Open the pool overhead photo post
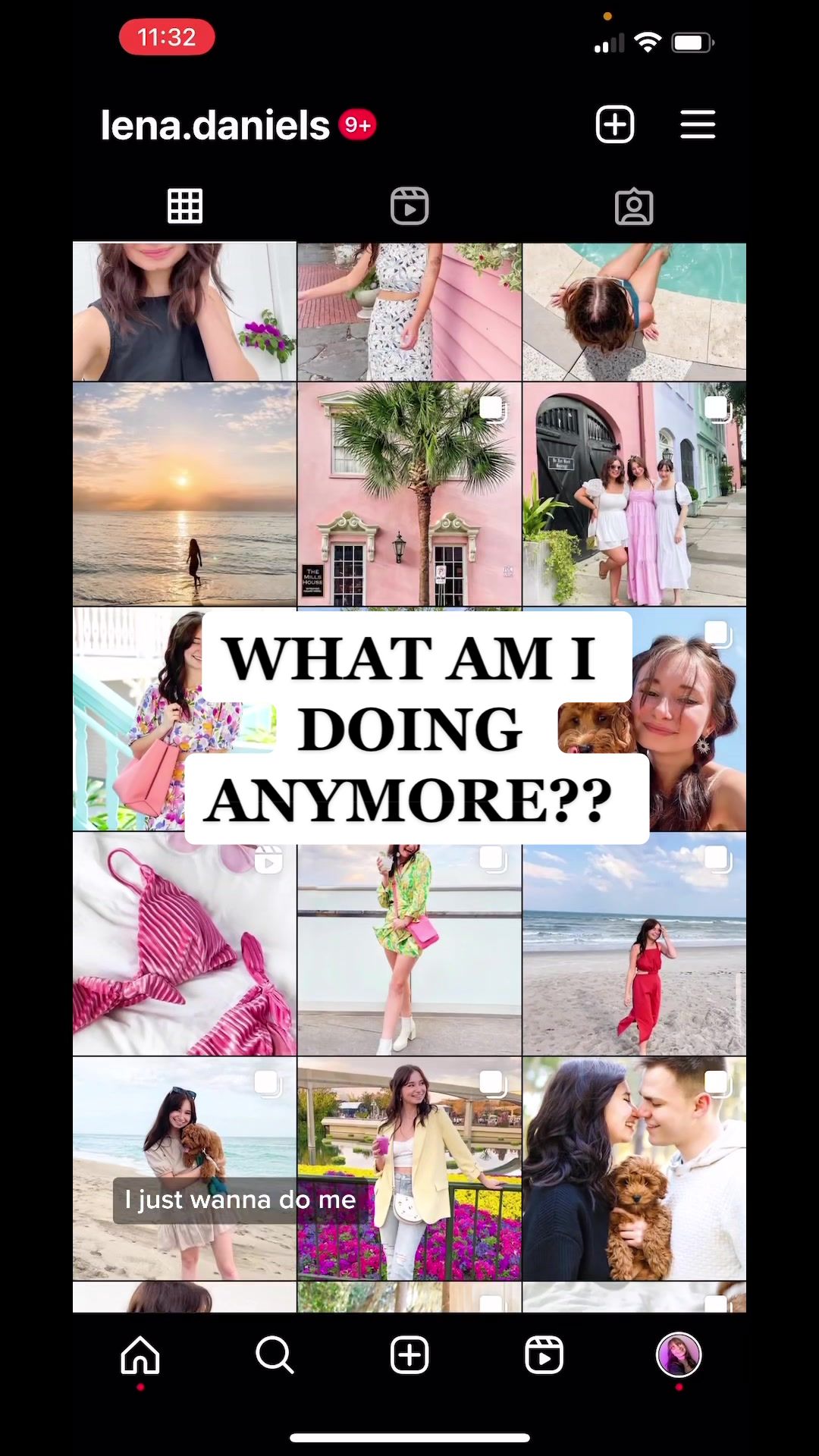 coord(634,312)
